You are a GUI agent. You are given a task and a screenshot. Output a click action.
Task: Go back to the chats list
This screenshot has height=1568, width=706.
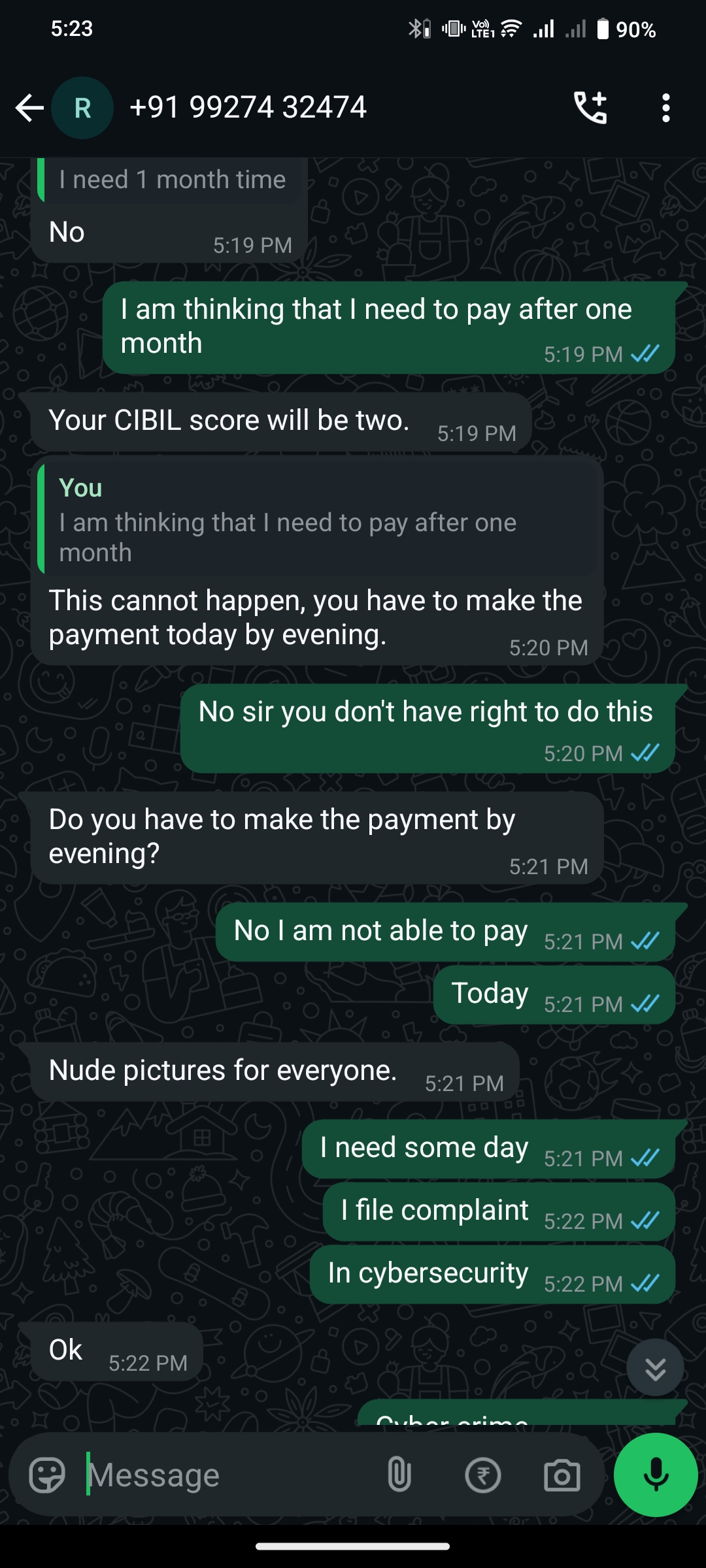tap(29, 108)
